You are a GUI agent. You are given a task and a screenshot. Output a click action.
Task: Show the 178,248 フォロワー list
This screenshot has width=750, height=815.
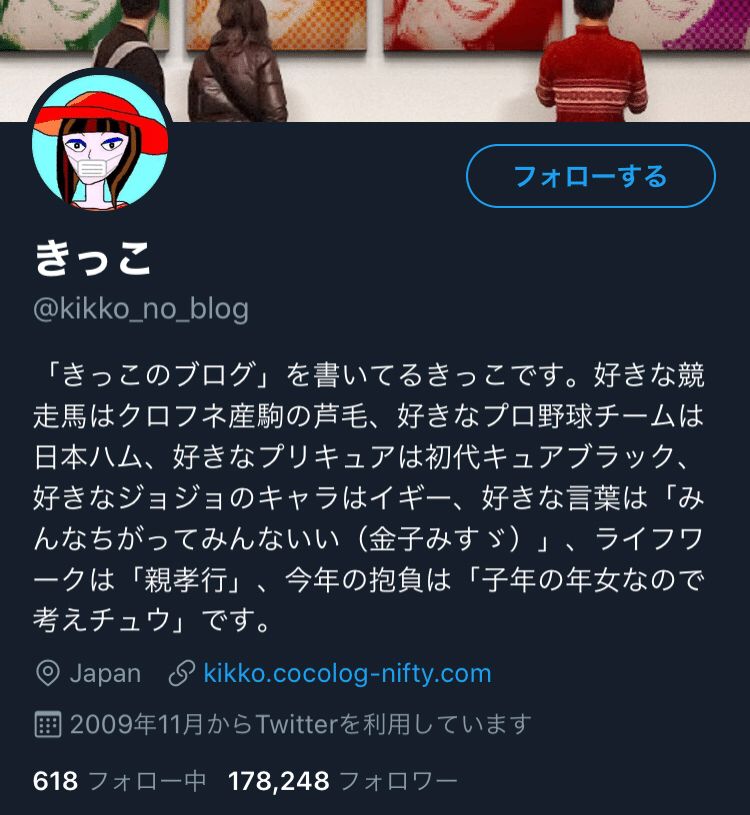(342, 781)
